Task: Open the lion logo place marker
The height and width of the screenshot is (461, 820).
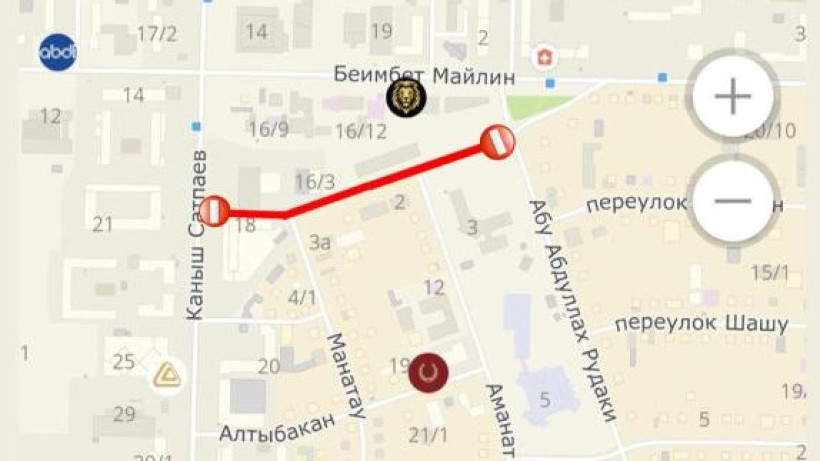Action: pos(406,98)
